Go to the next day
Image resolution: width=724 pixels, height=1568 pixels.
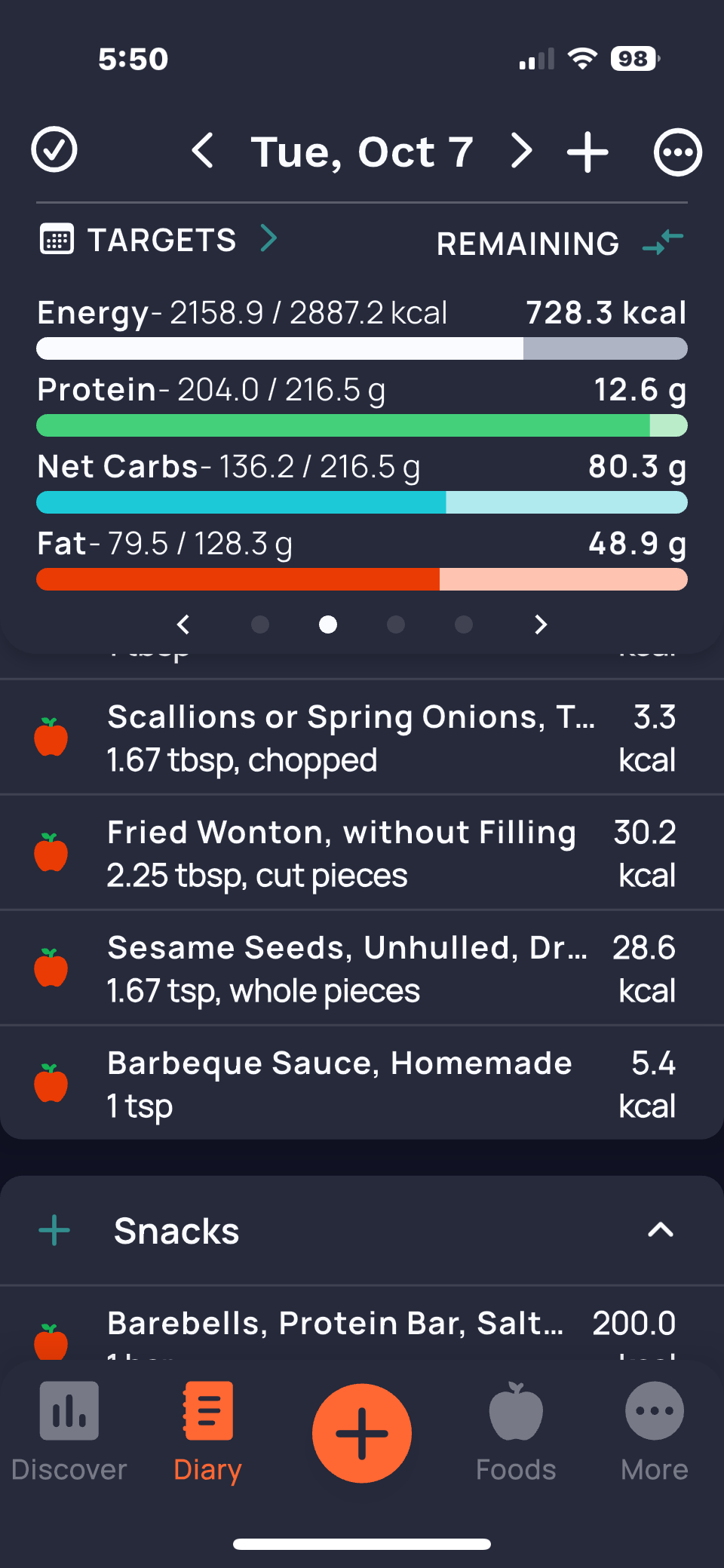(521, 151)
